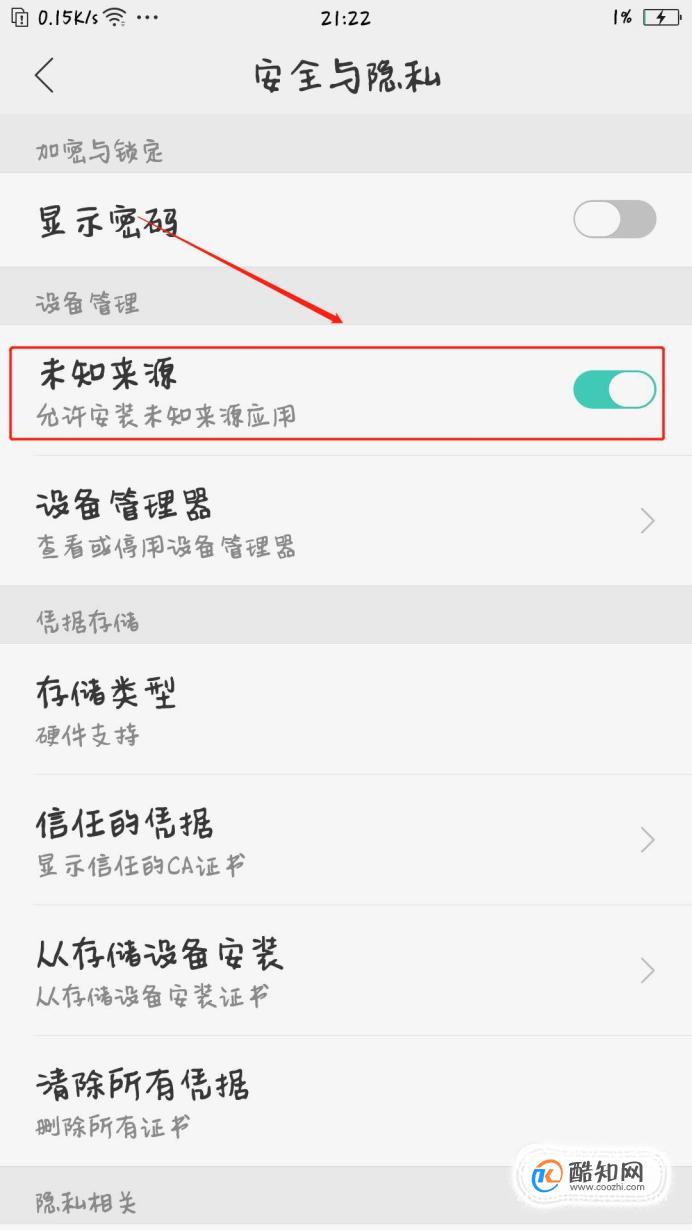This screenshot has height=1230, width=692.
Task: Open 设备管理器
Action: point(346,521)
